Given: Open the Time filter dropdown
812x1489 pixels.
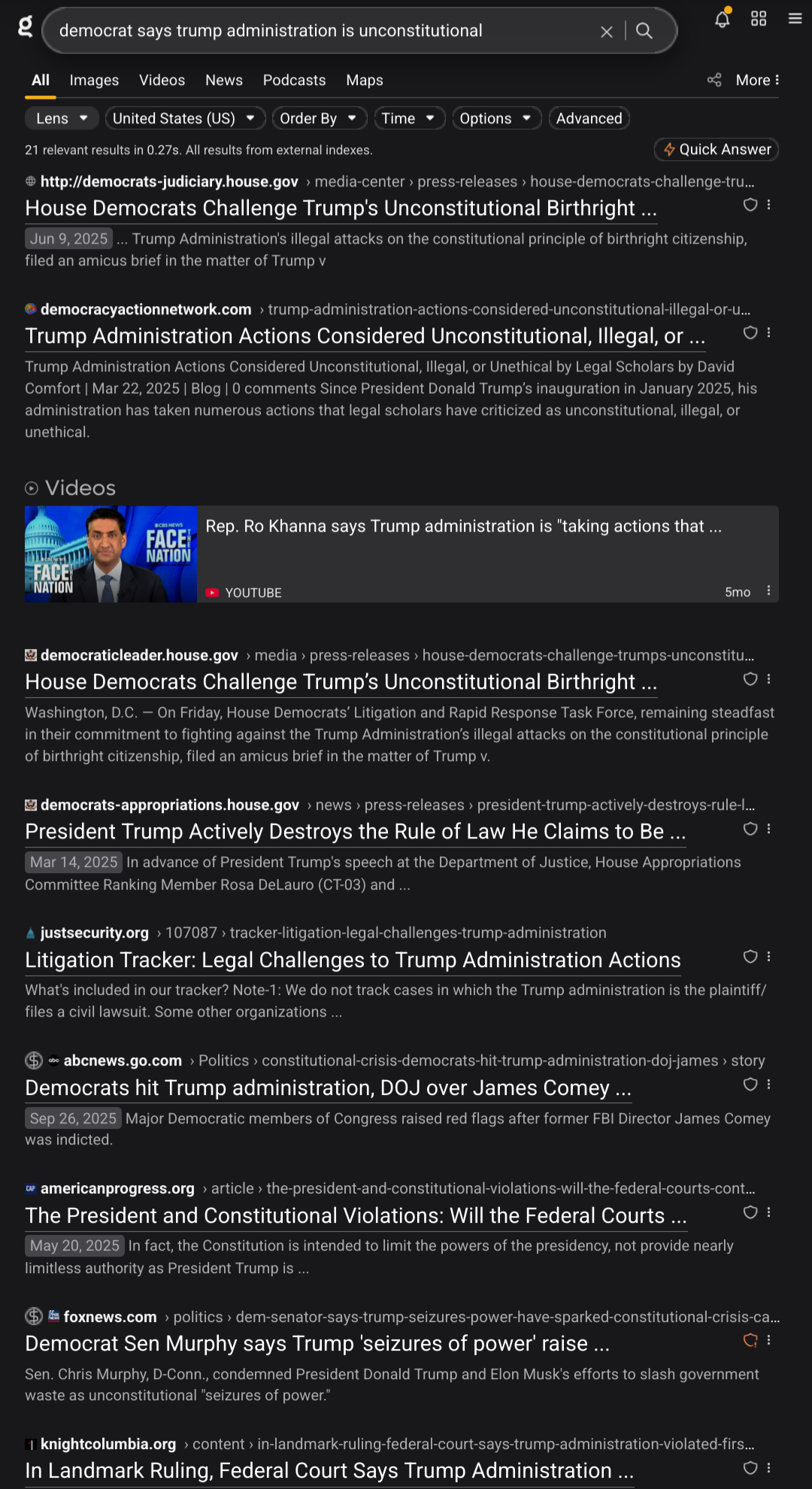Looking at the screenshot, I should pyautogui.click(x=408, y=118).
